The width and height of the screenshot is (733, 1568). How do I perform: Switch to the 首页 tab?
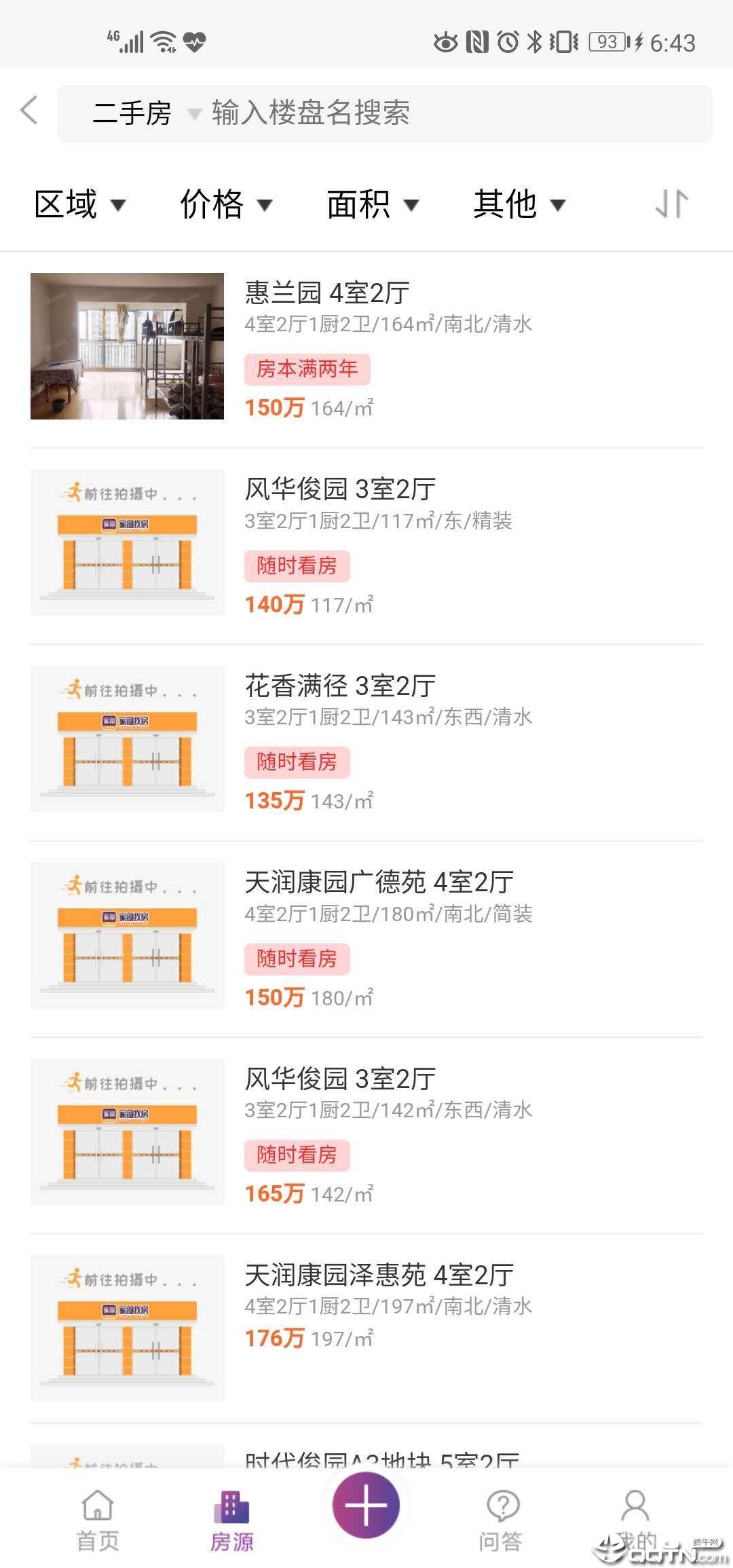tap(98, 1522)
